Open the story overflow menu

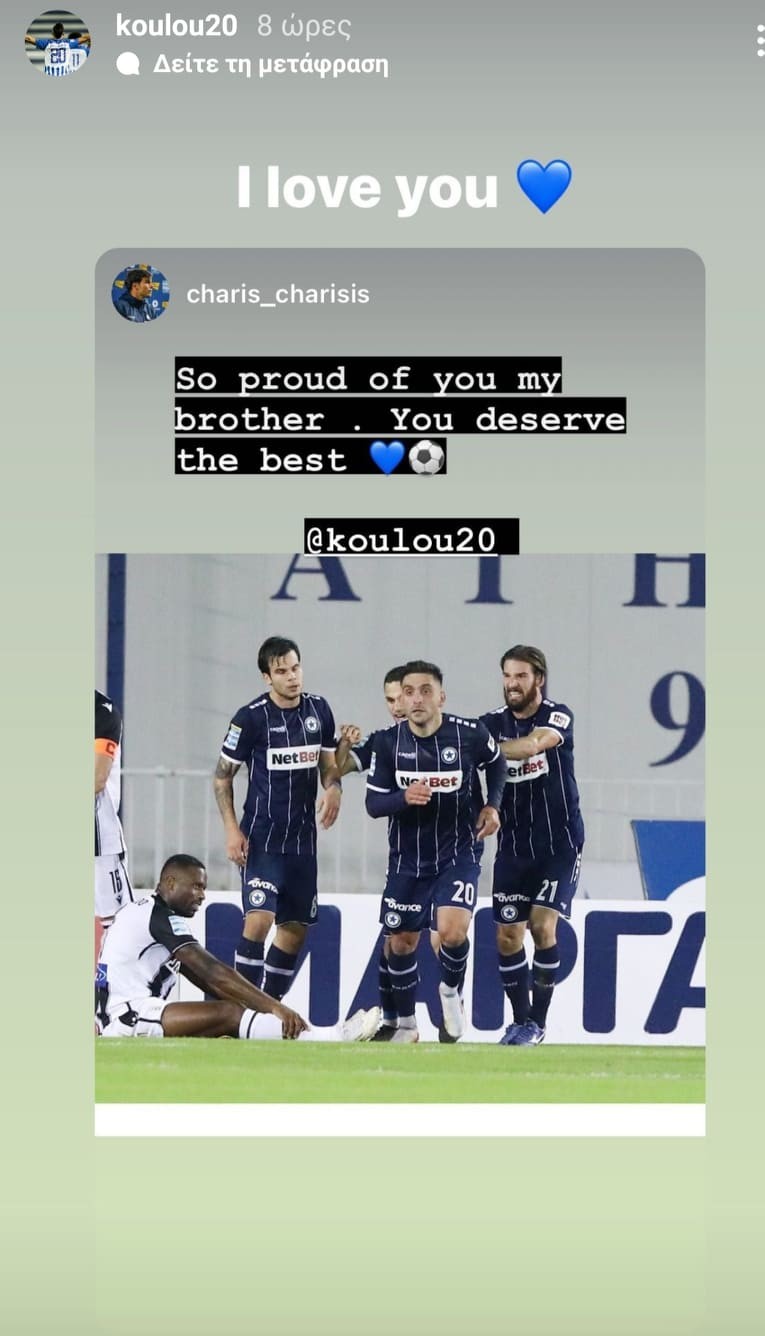click(759, 41)
